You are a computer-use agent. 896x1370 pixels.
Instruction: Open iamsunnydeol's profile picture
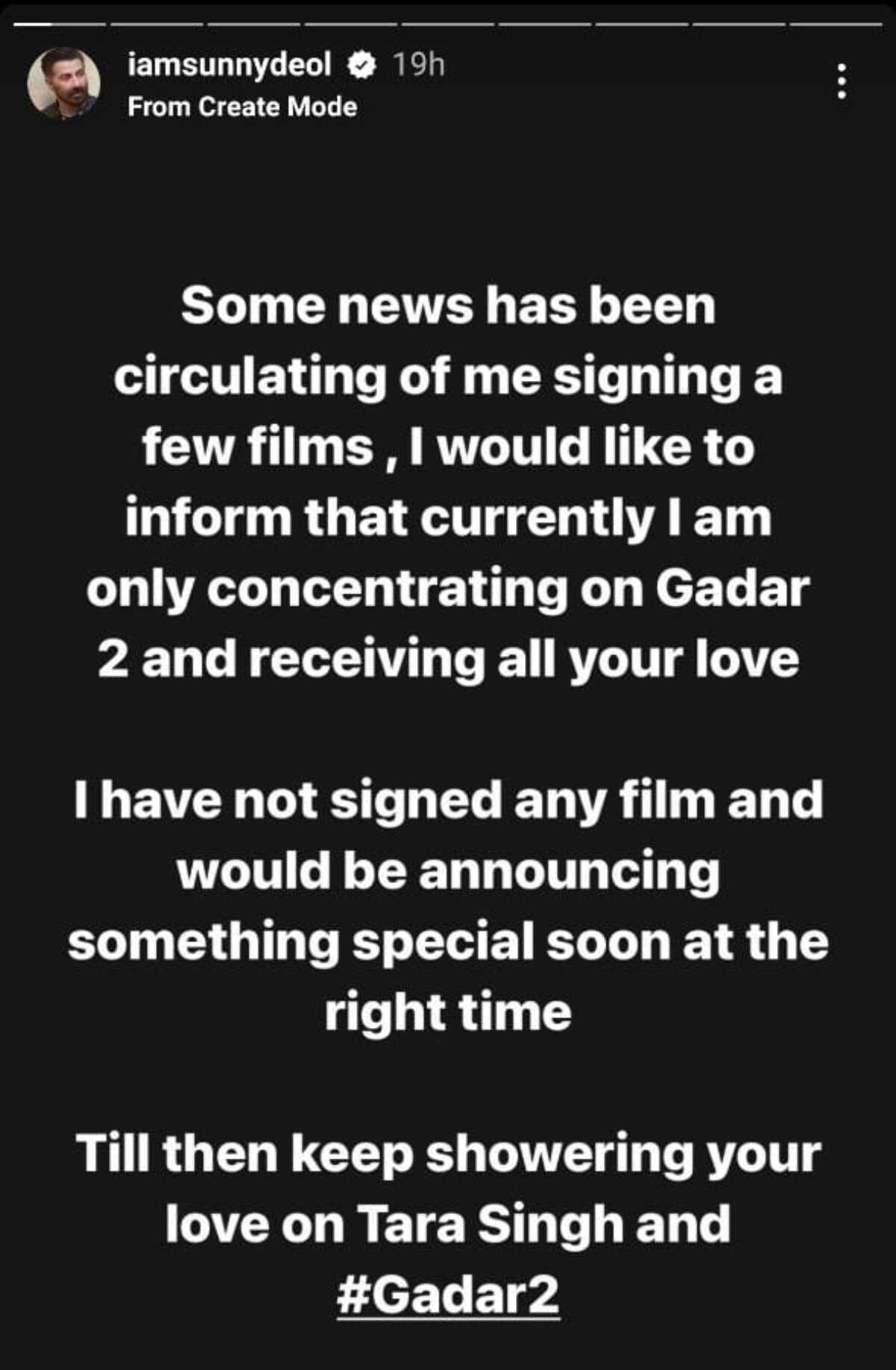coord(63,84)
